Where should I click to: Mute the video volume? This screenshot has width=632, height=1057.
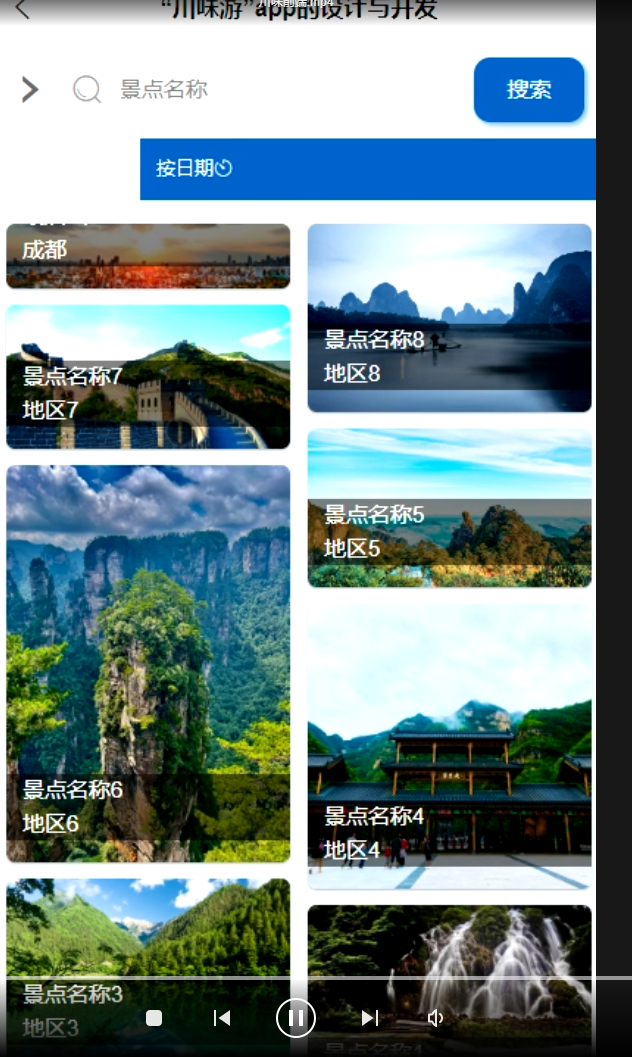point(435,1018)
